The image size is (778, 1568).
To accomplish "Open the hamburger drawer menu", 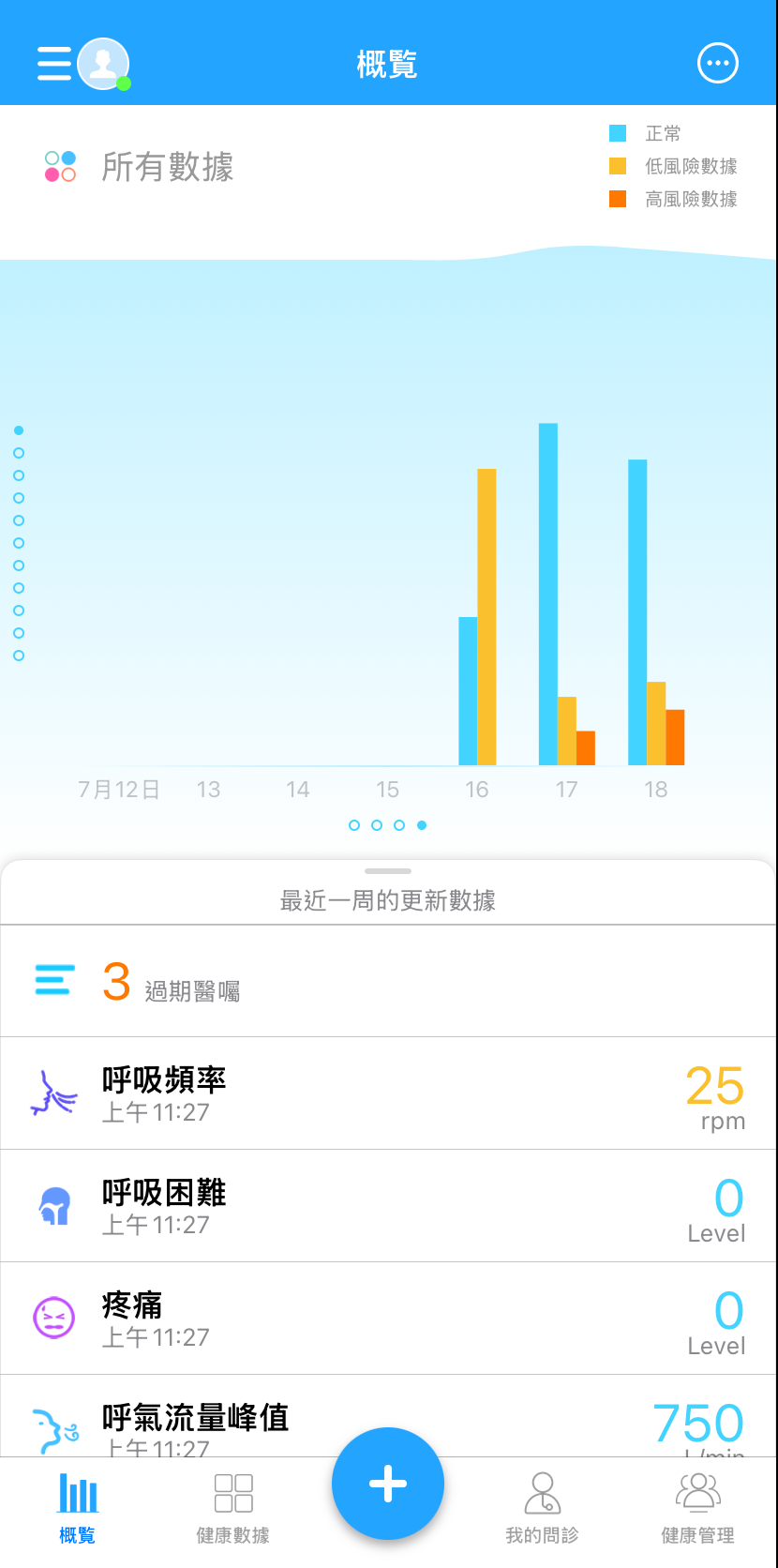I will click(54, 64).
